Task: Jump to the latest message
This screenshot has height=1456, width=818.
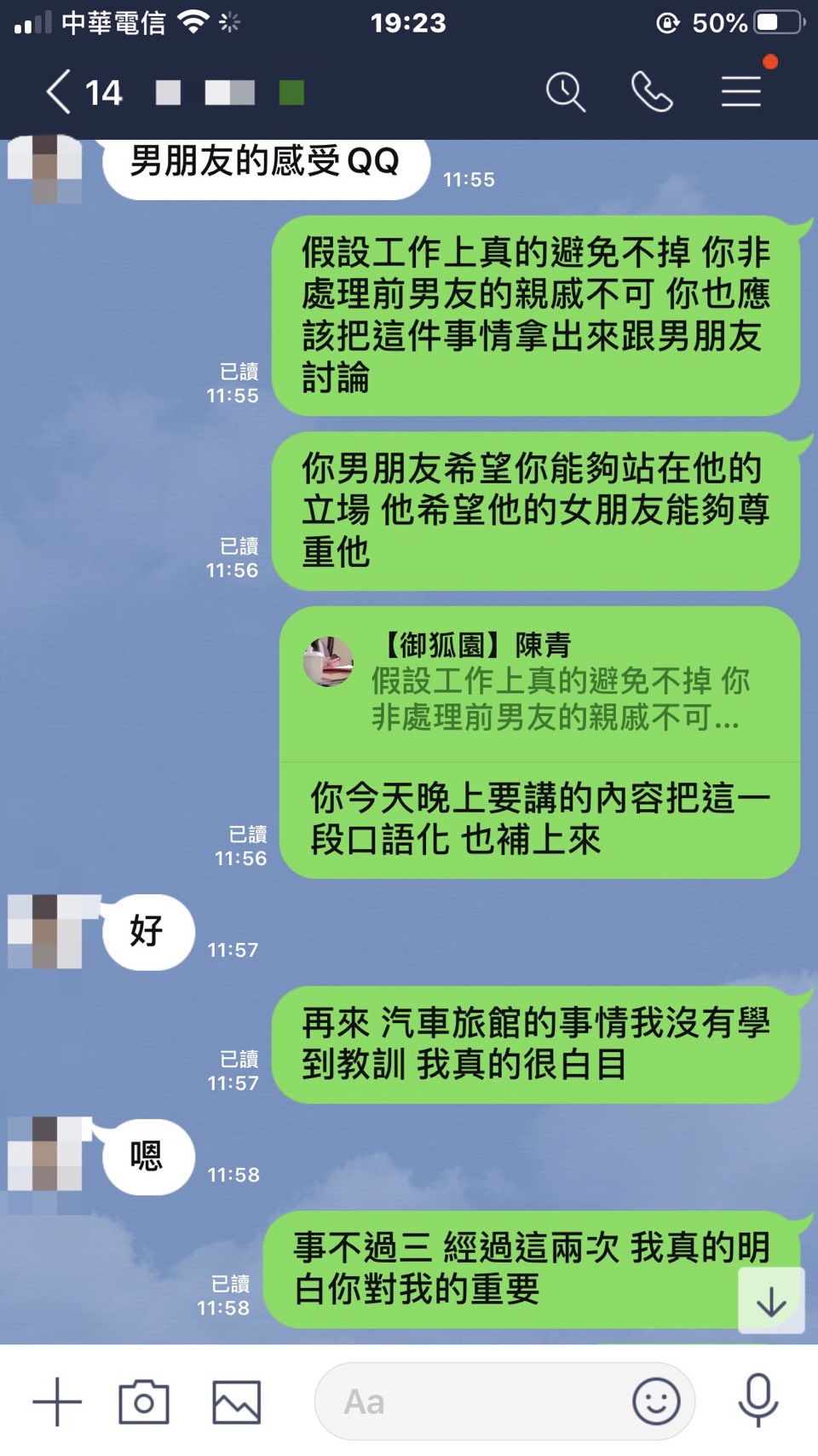Action: coord(771,1301)
